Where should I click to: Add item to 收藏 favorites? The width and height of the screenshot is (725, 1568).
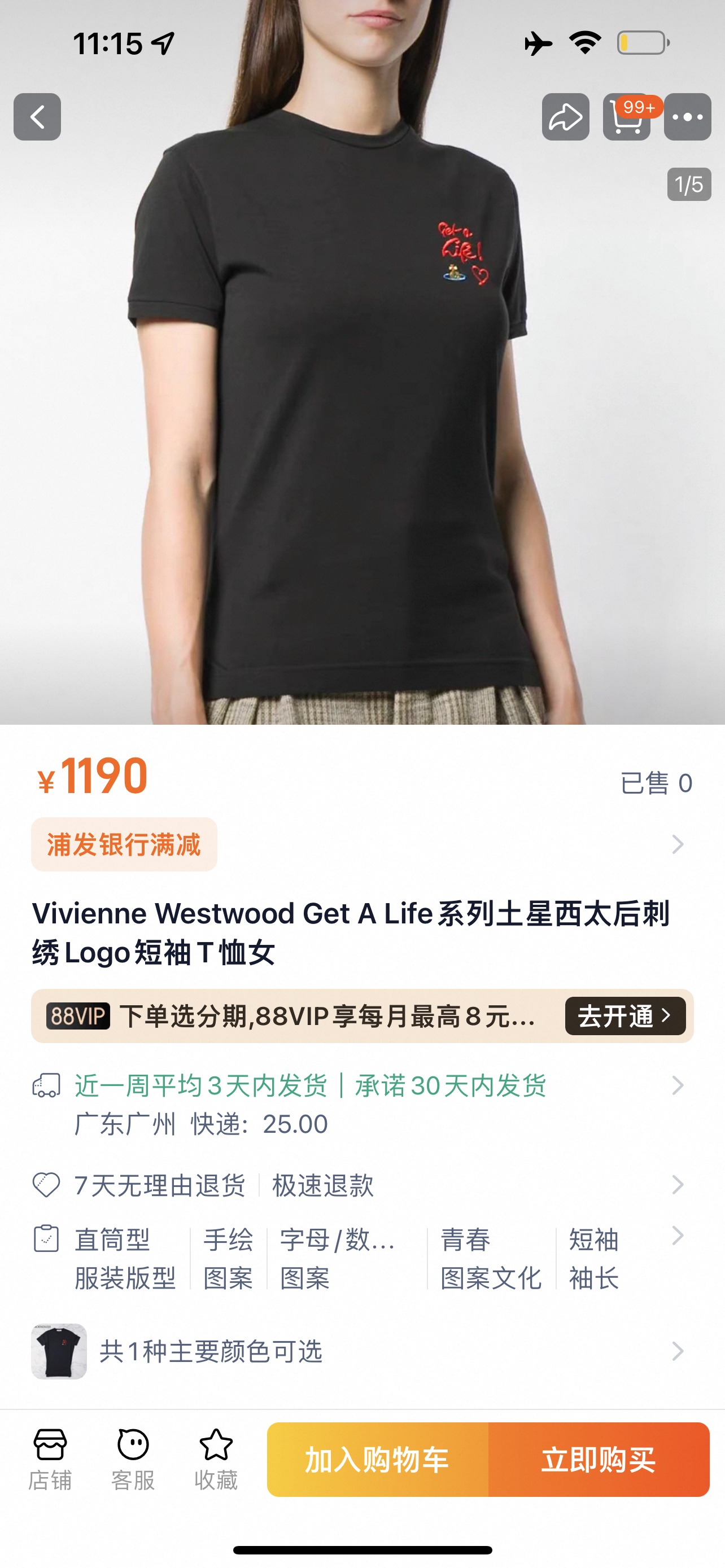(216, 1459)
